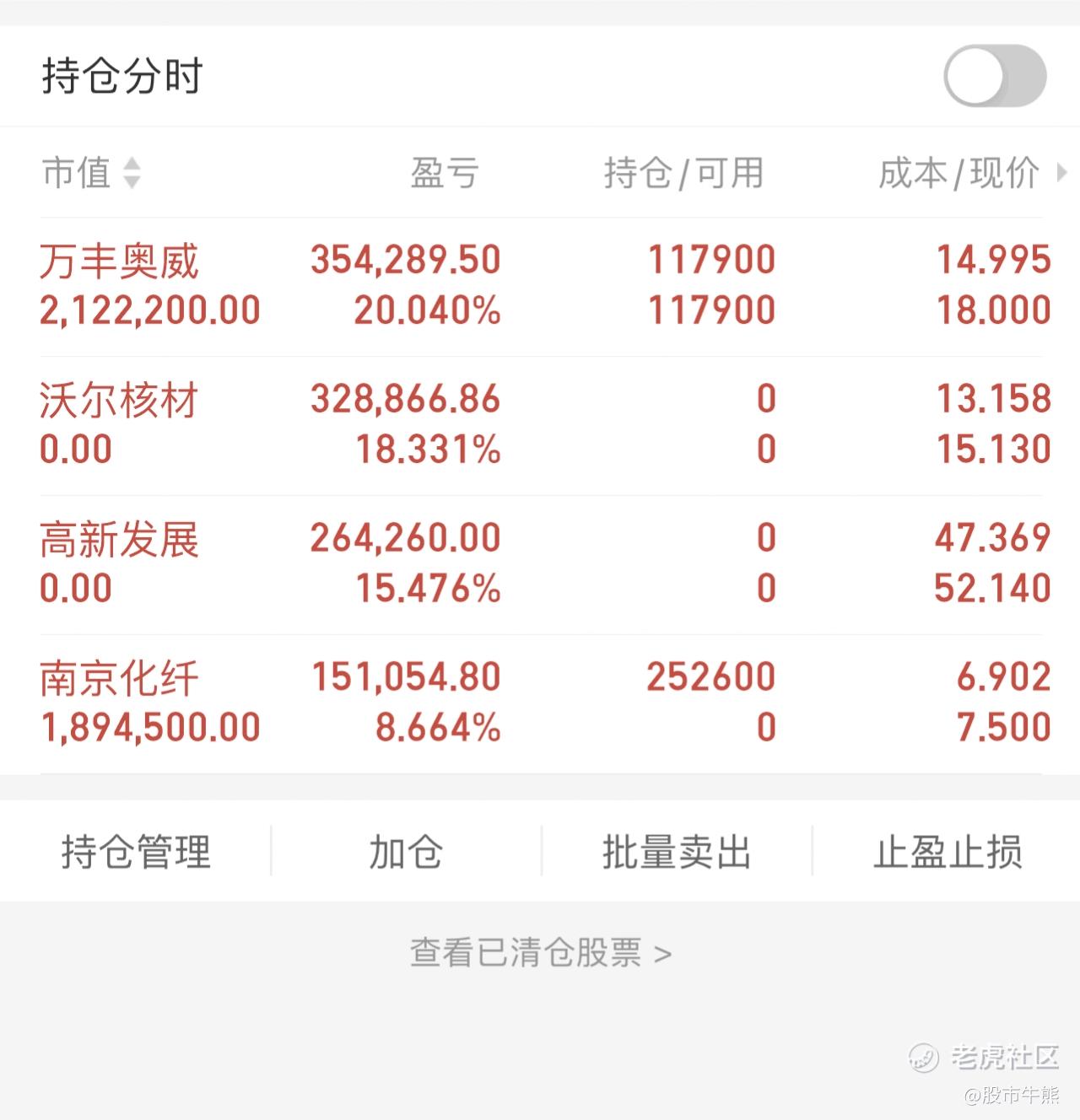
Task: Open 止盈止损 settings
Action: coord(948,852)
